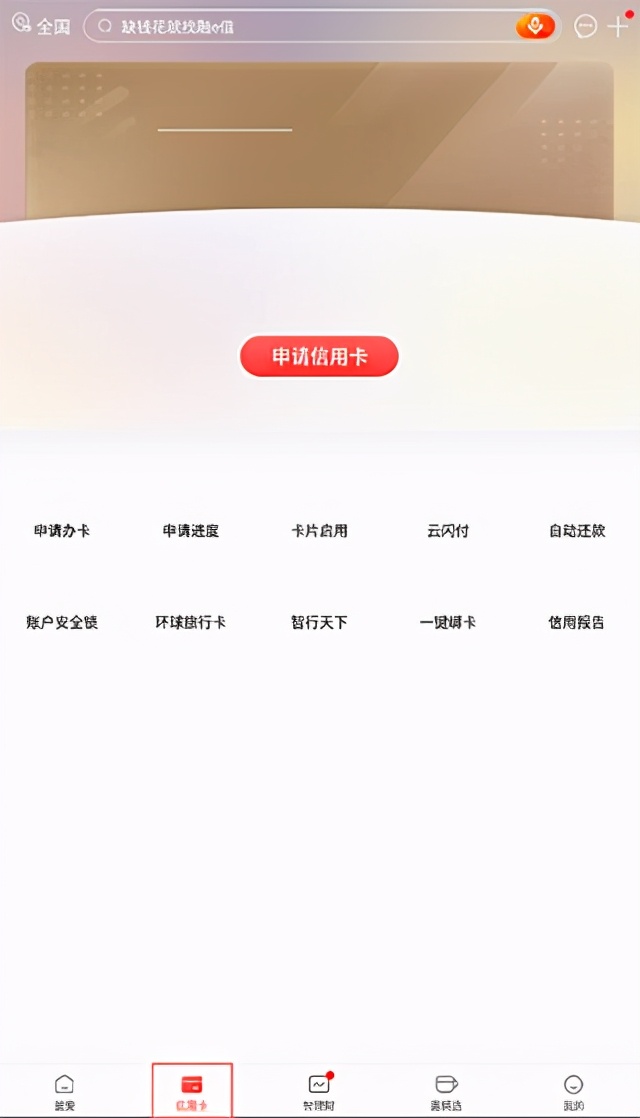Select the highlighted credit card tab
The height and width of the screenshot is (1118, 640).
[192, 1090]
